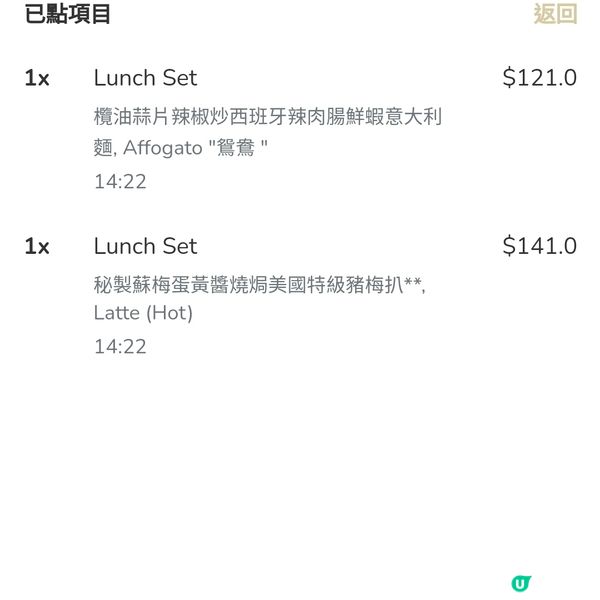Tap 返回 to go back
This screenshot has height=600, width=600.
point(555,14)
